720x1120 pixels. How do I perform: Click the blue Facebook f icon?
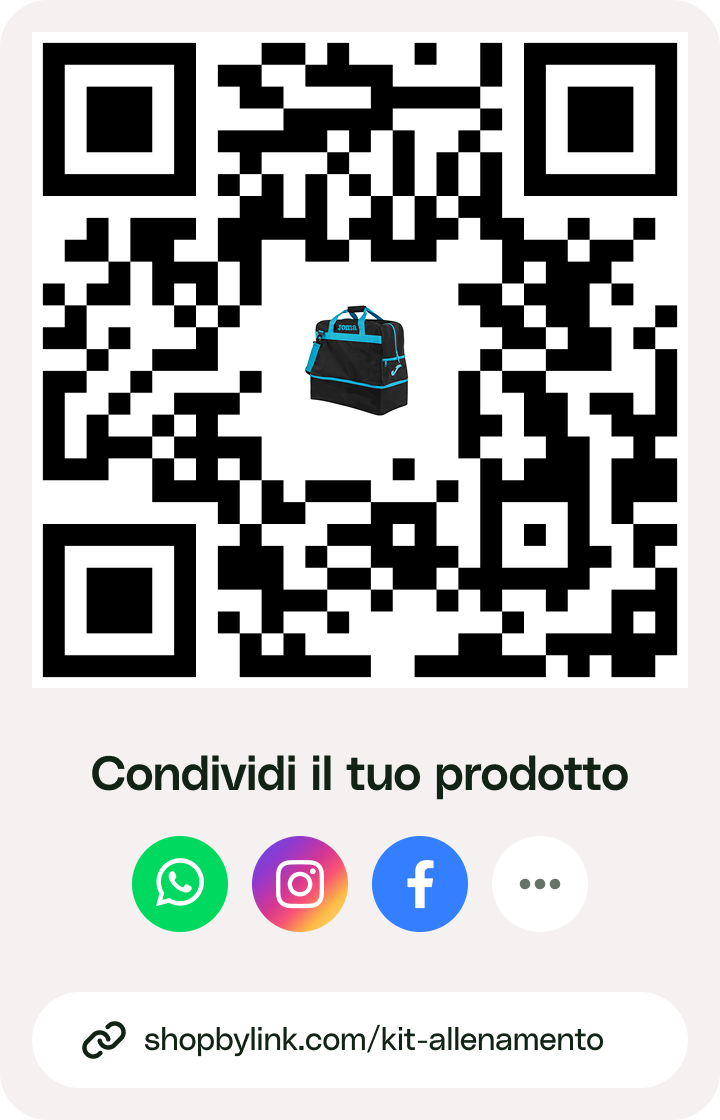coord(420,884)
